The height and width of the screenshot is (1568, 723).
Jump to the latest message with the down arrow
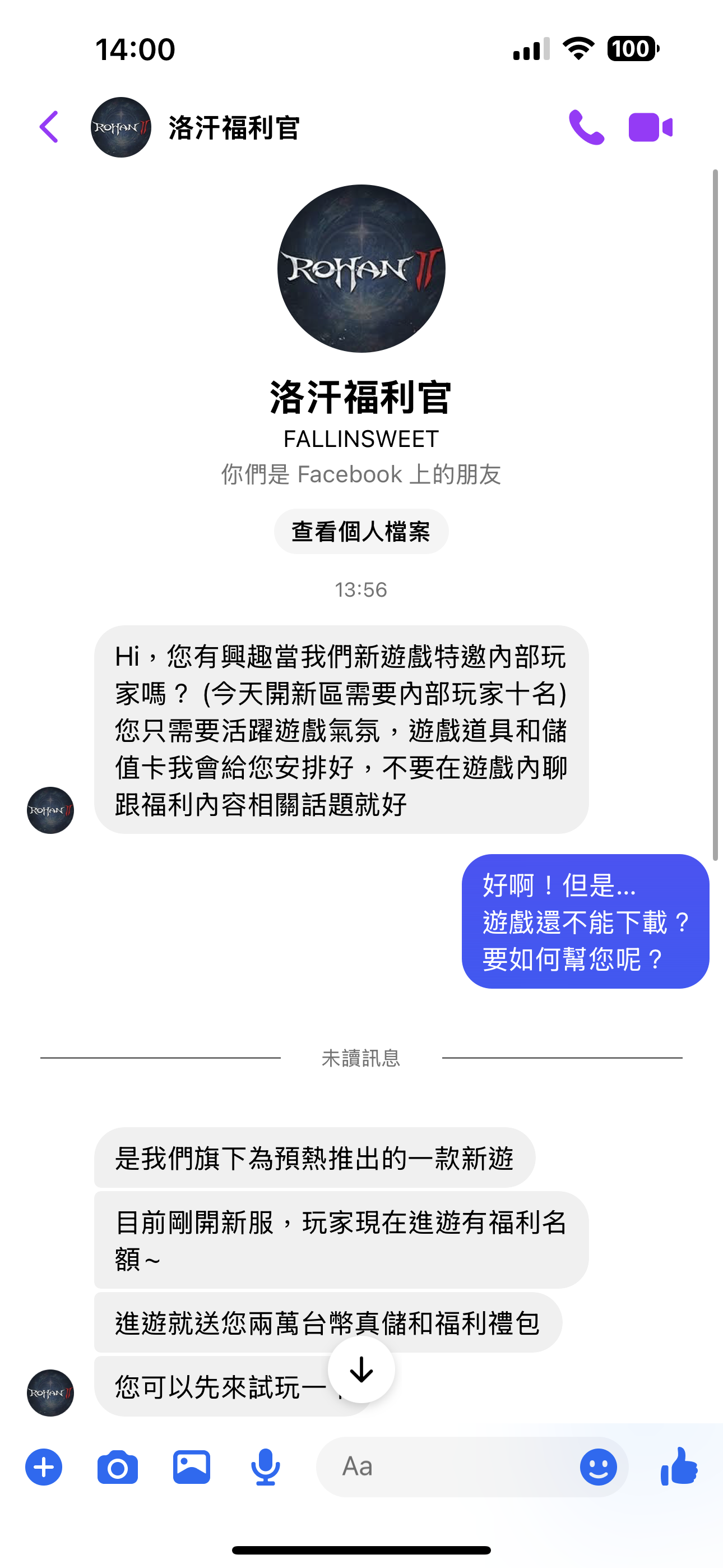[361, 1369]
